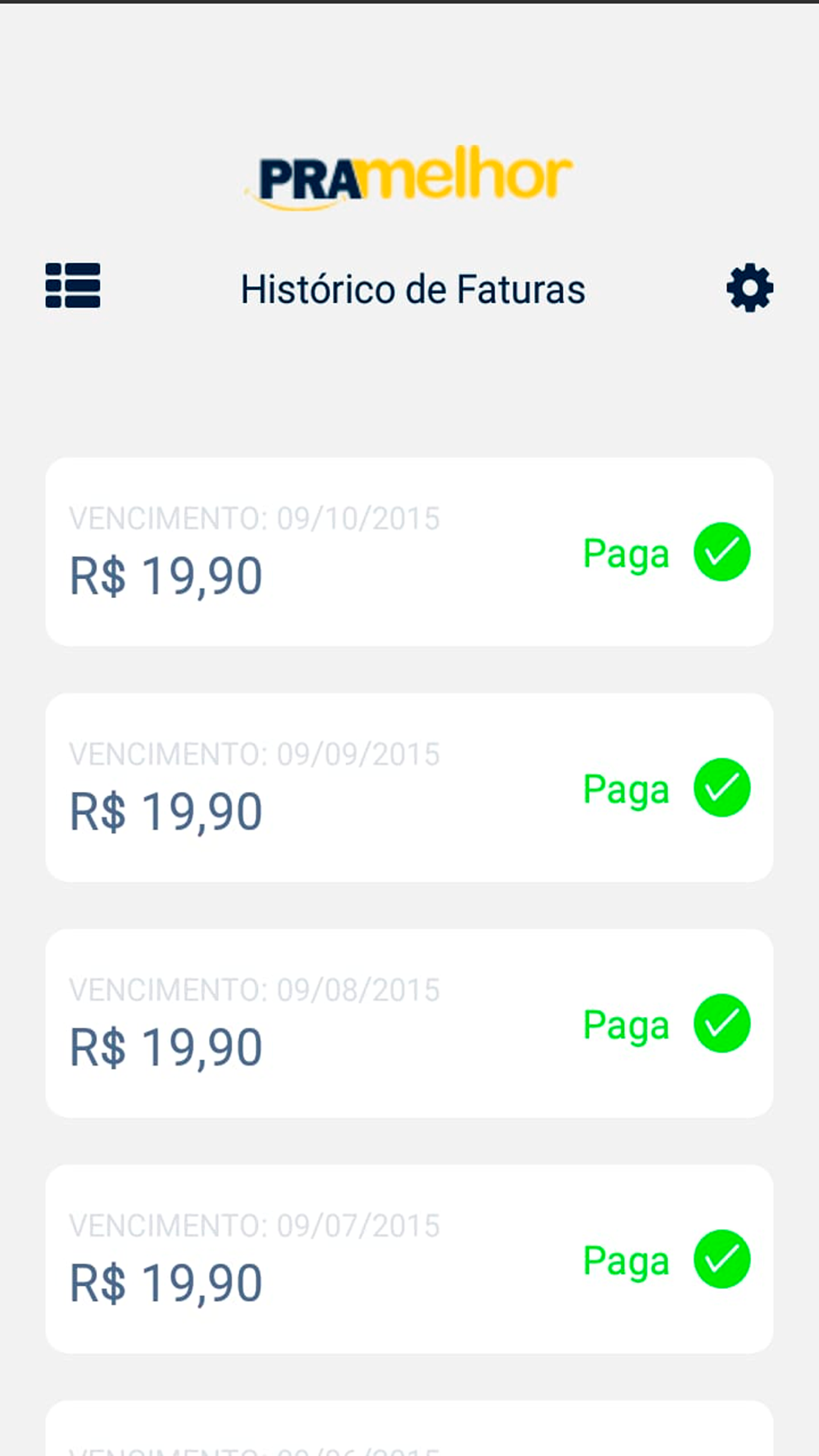This screenshot has height=1456, width=819.
Task: Open the invoice due 09/10/2015
Action: click(x=409, y=551)
